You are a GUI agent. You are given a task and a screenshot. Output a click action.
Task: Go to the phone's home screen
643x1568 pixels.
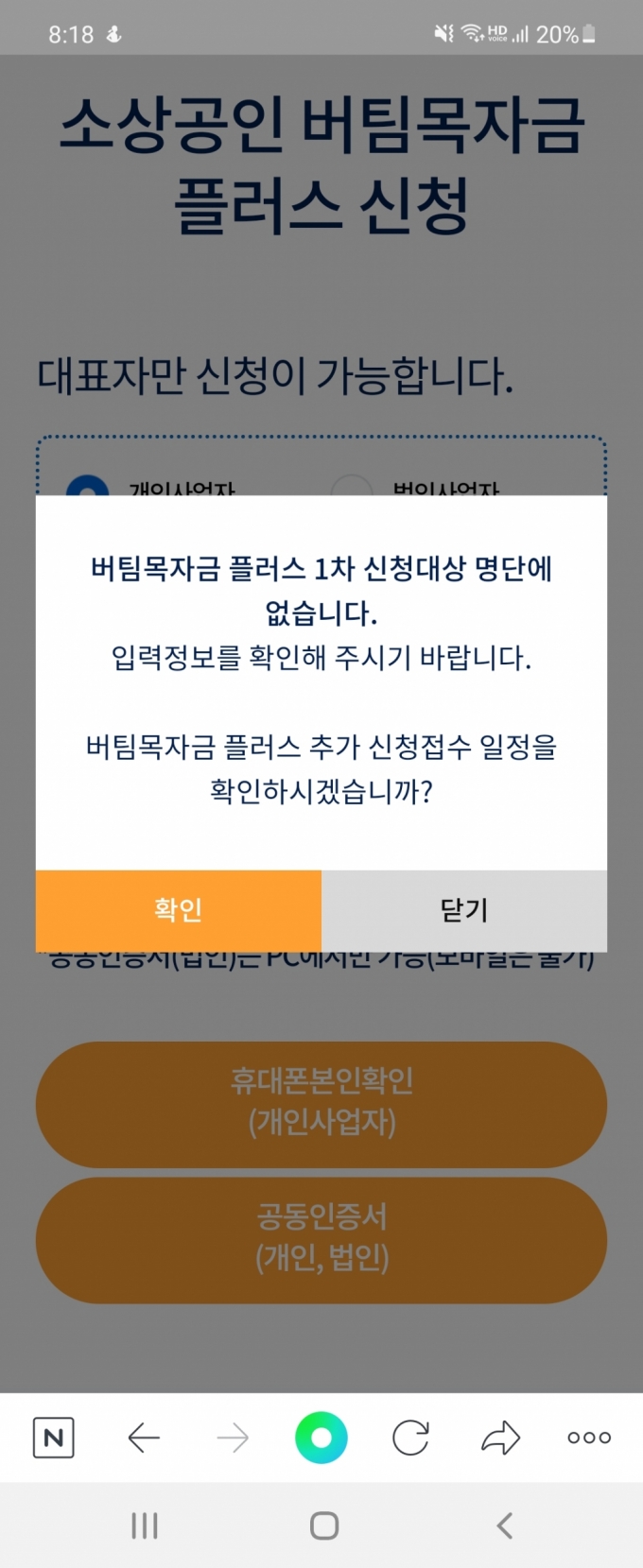[x=323, y=1525]
